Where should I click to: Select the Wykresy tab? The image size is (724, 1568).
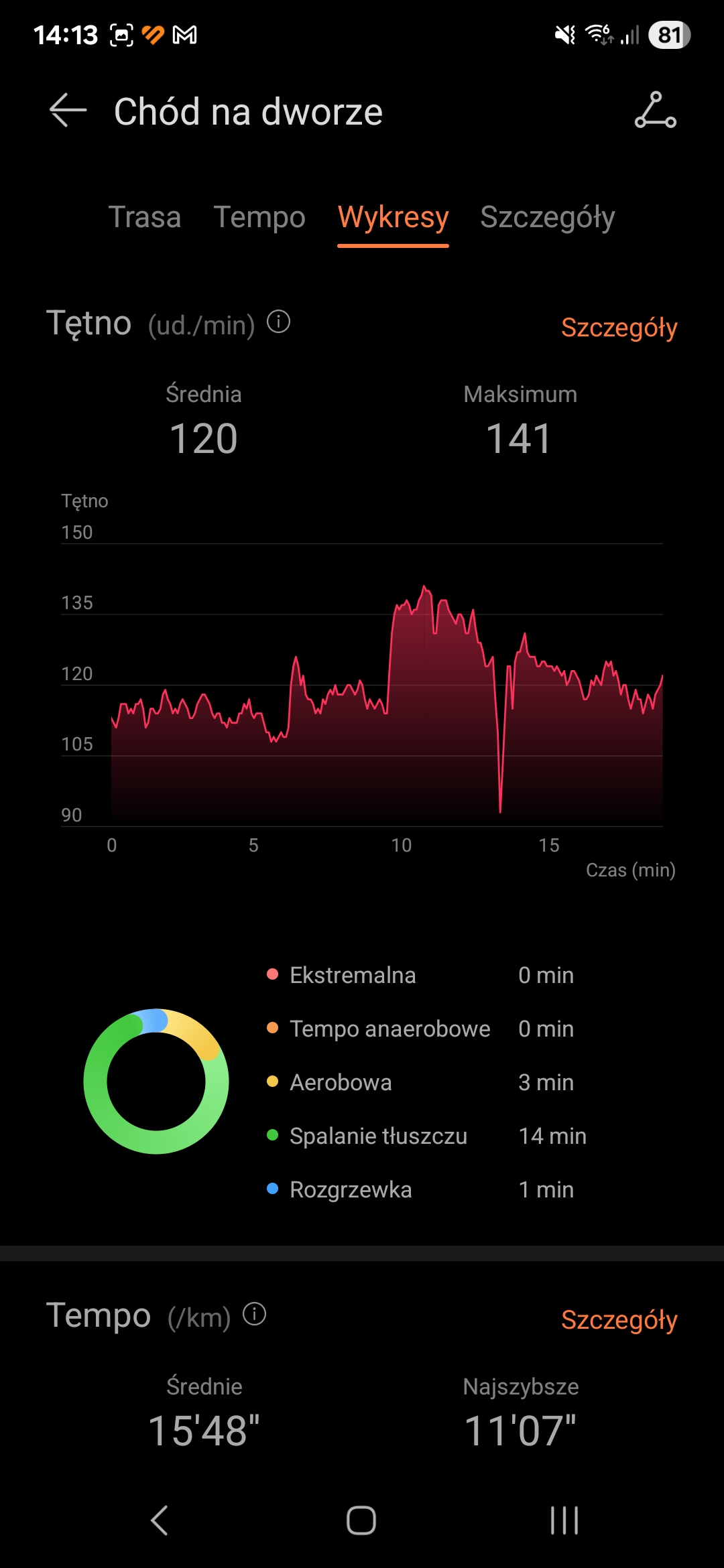(x=393, y=218)
